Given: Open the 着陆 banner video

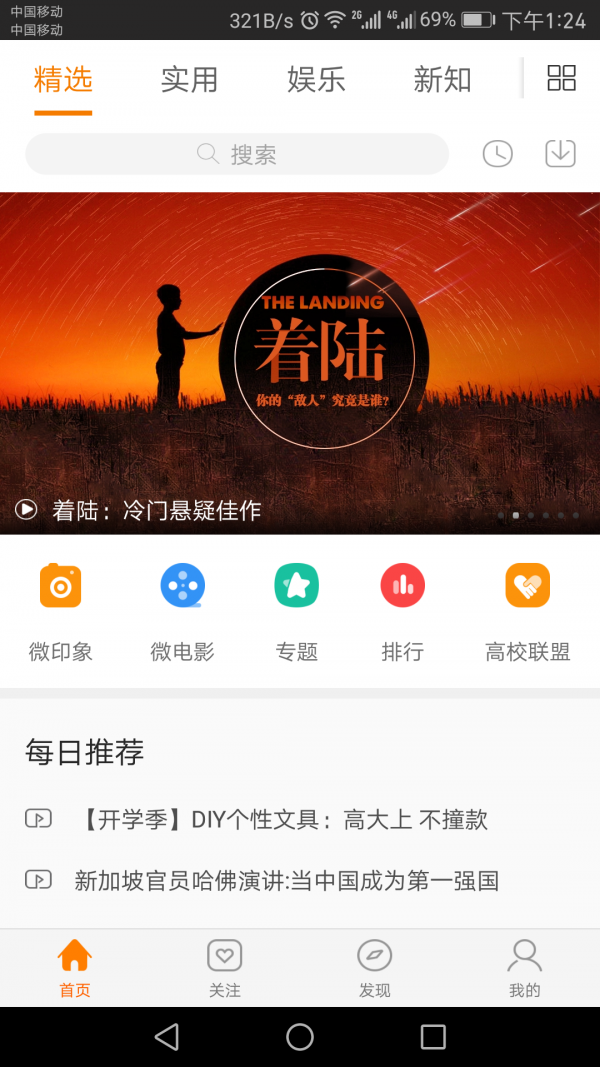Looking at the screenshot, I should [300, 363].
